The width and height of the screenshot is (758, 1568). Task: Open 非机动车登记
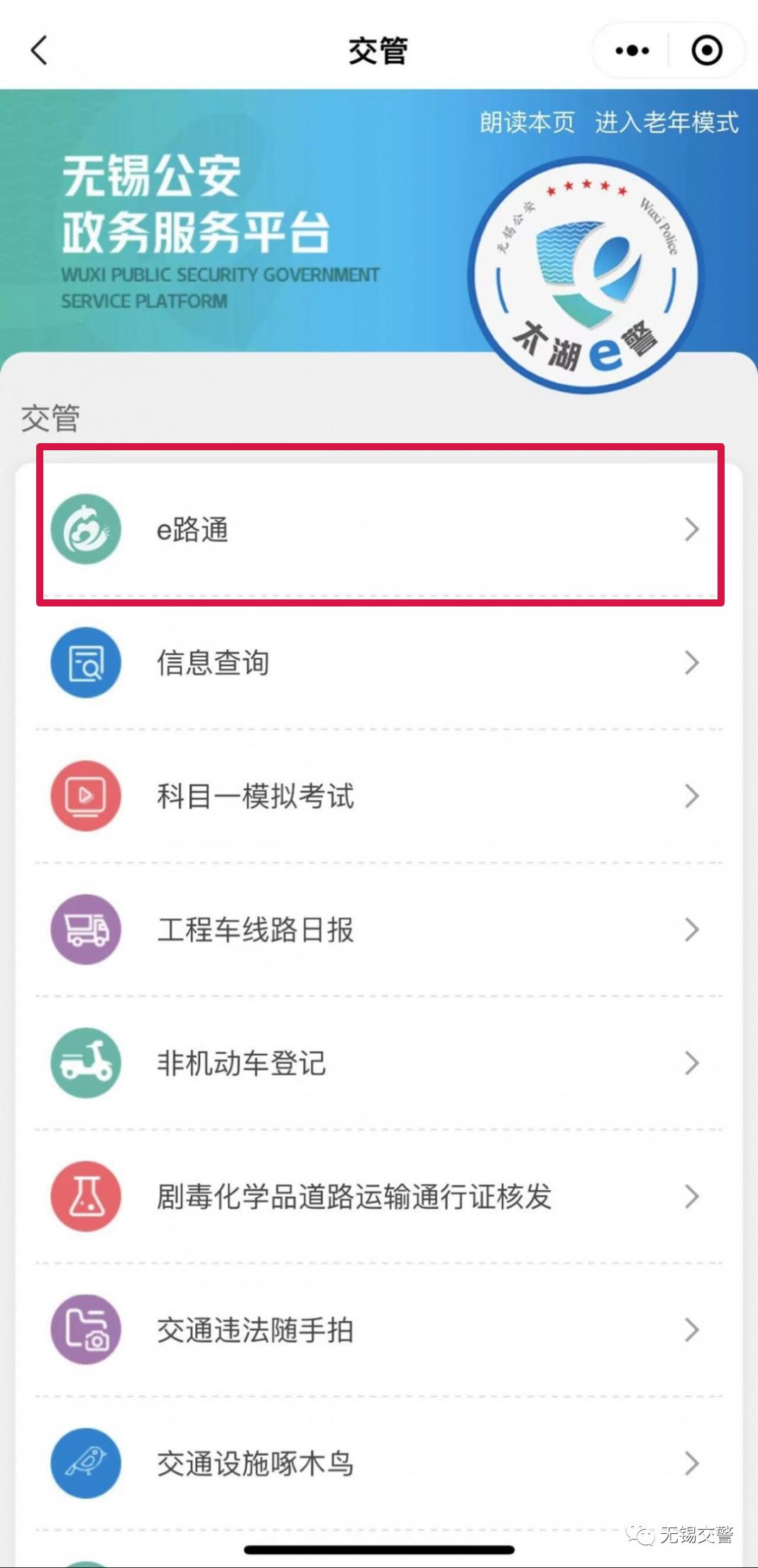coord(379,1063)
